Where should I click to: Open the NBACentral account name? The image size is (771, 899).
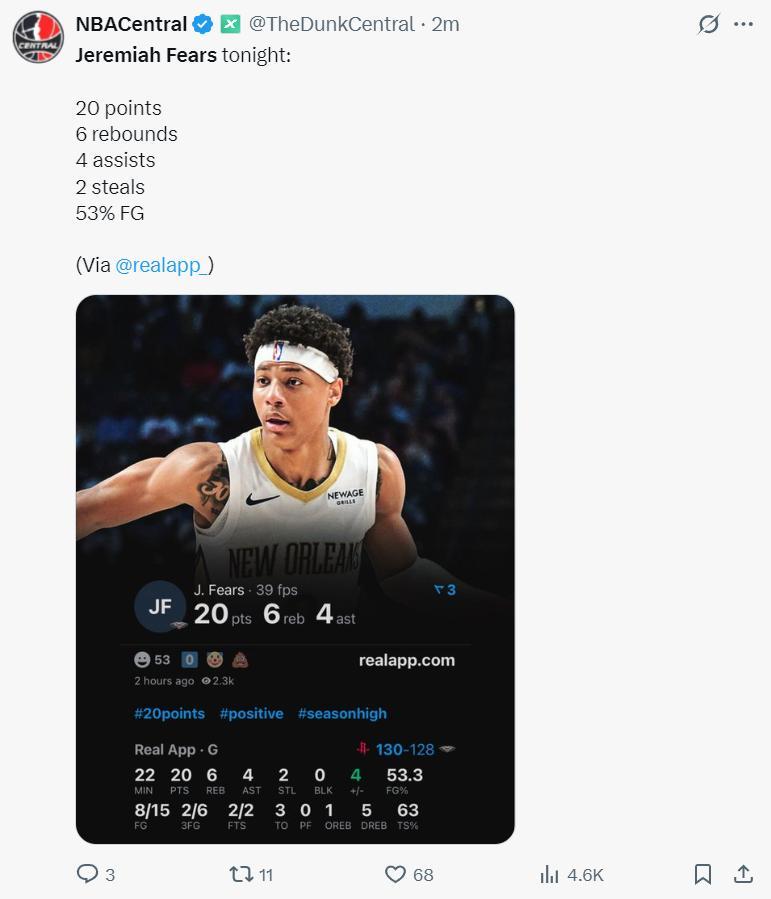[131, 24]
